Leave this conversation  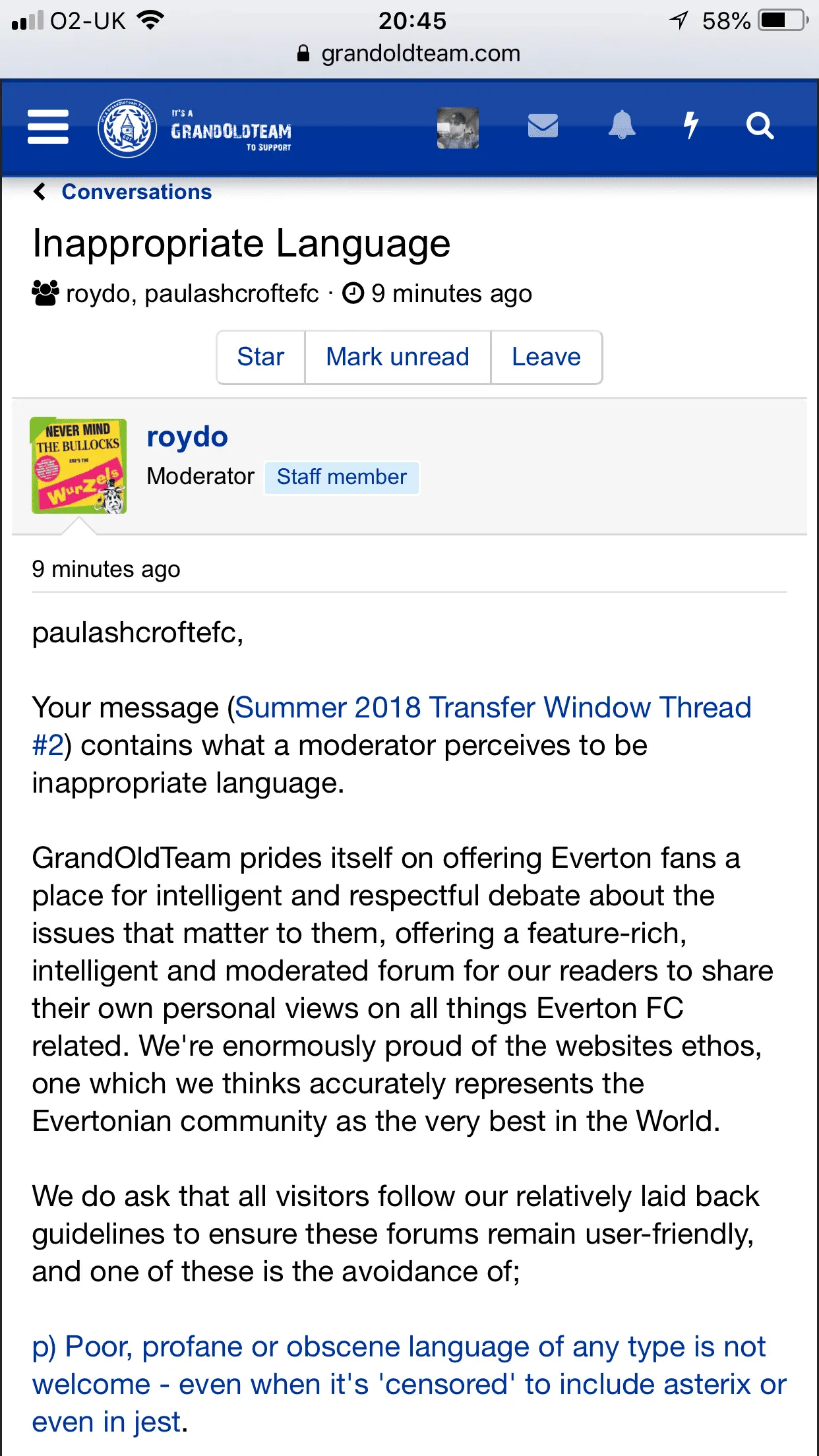546,357
